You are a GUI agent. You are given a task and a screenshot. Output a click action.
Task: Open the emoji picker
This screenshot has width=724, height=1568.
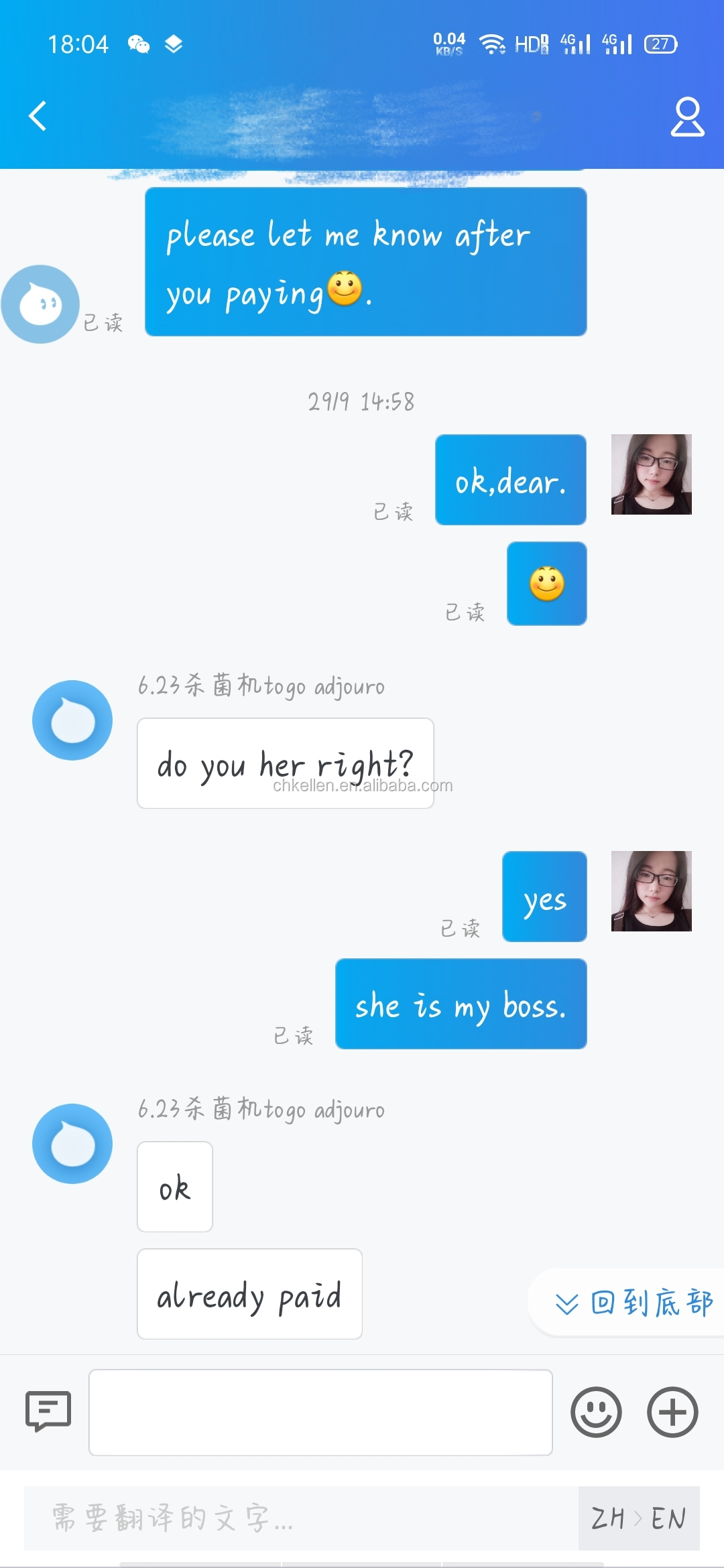[x=596, y=1412]
